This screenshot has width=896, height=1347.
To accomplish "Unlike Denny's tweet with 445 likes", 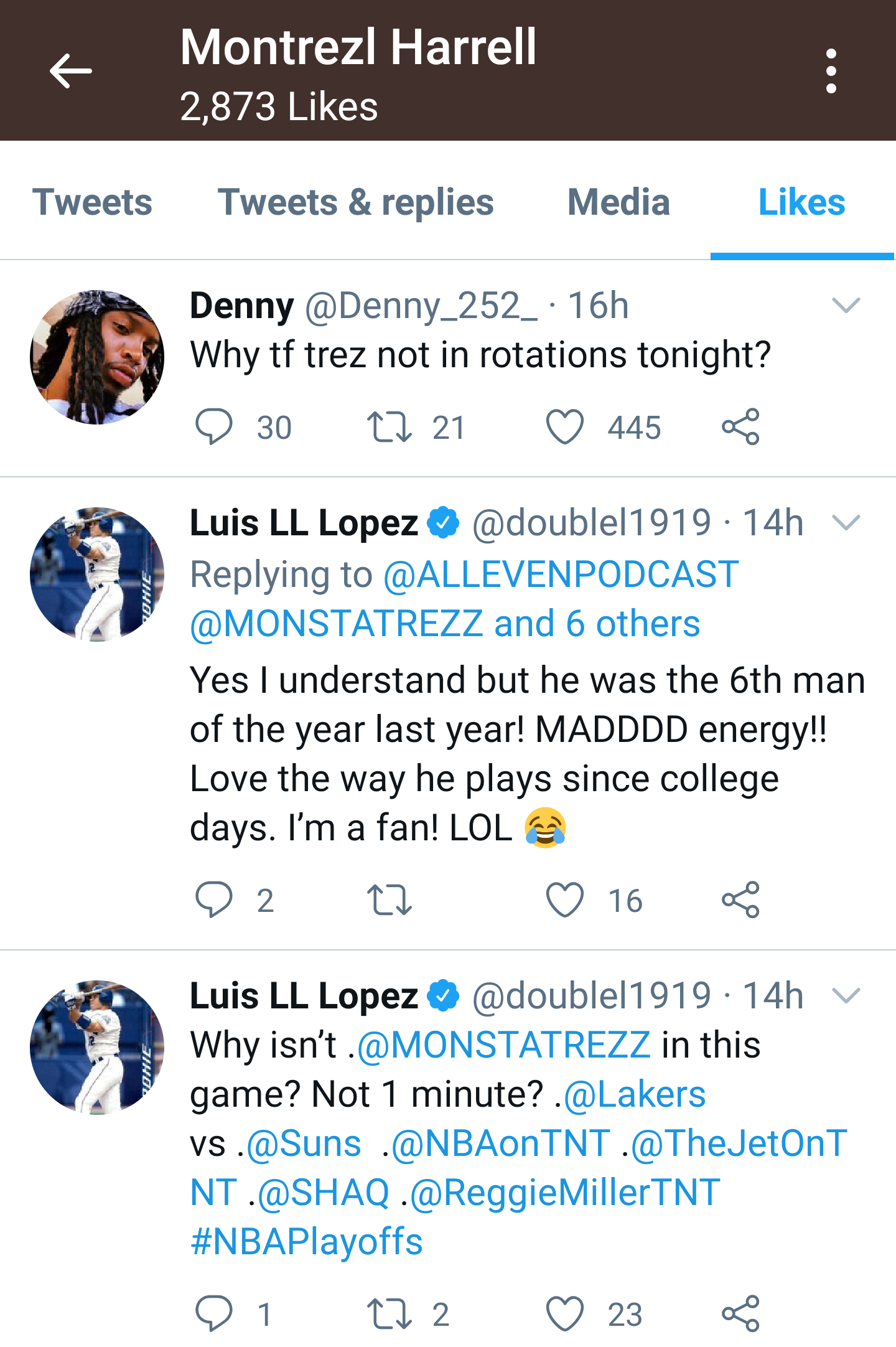I will coord(568,426).
